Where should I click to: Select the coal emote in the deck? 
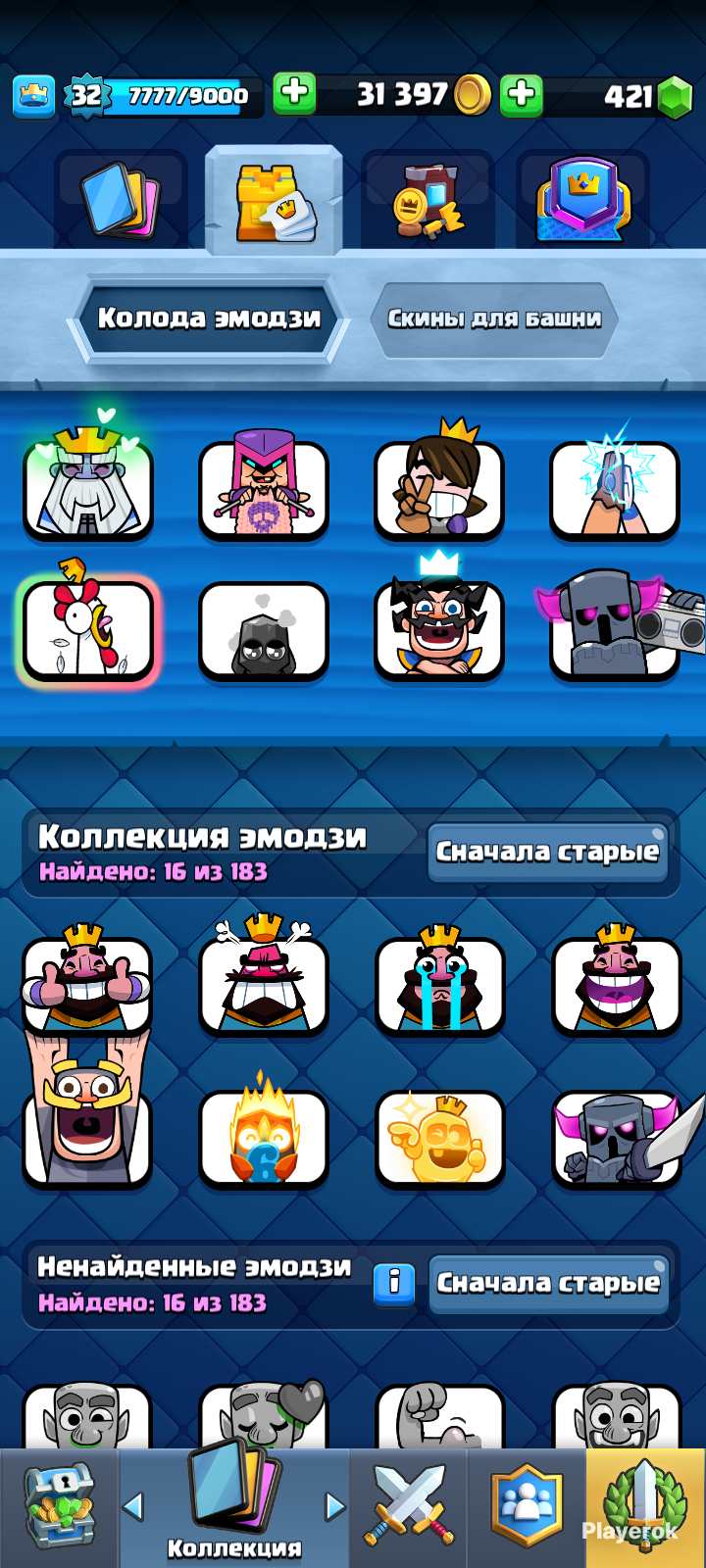click(x=263, y=632)
